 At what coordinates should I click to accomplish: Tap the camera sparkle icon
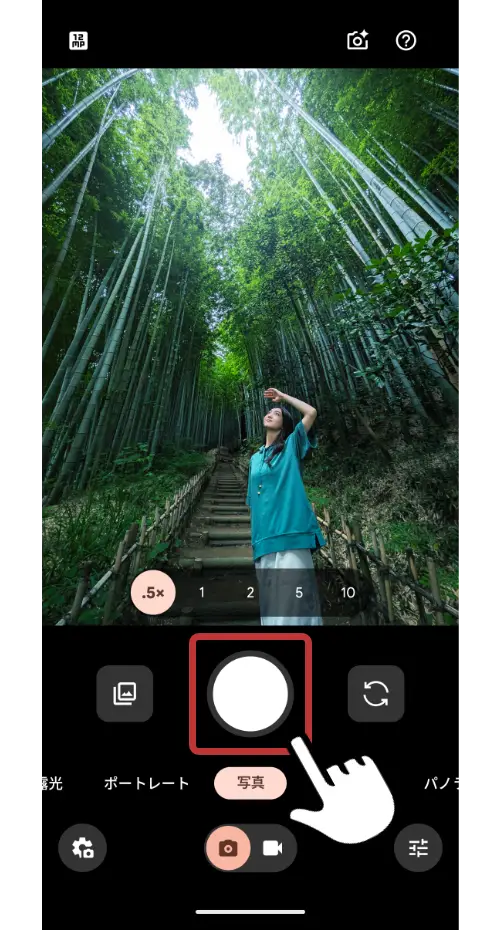[x=358, y=40]
